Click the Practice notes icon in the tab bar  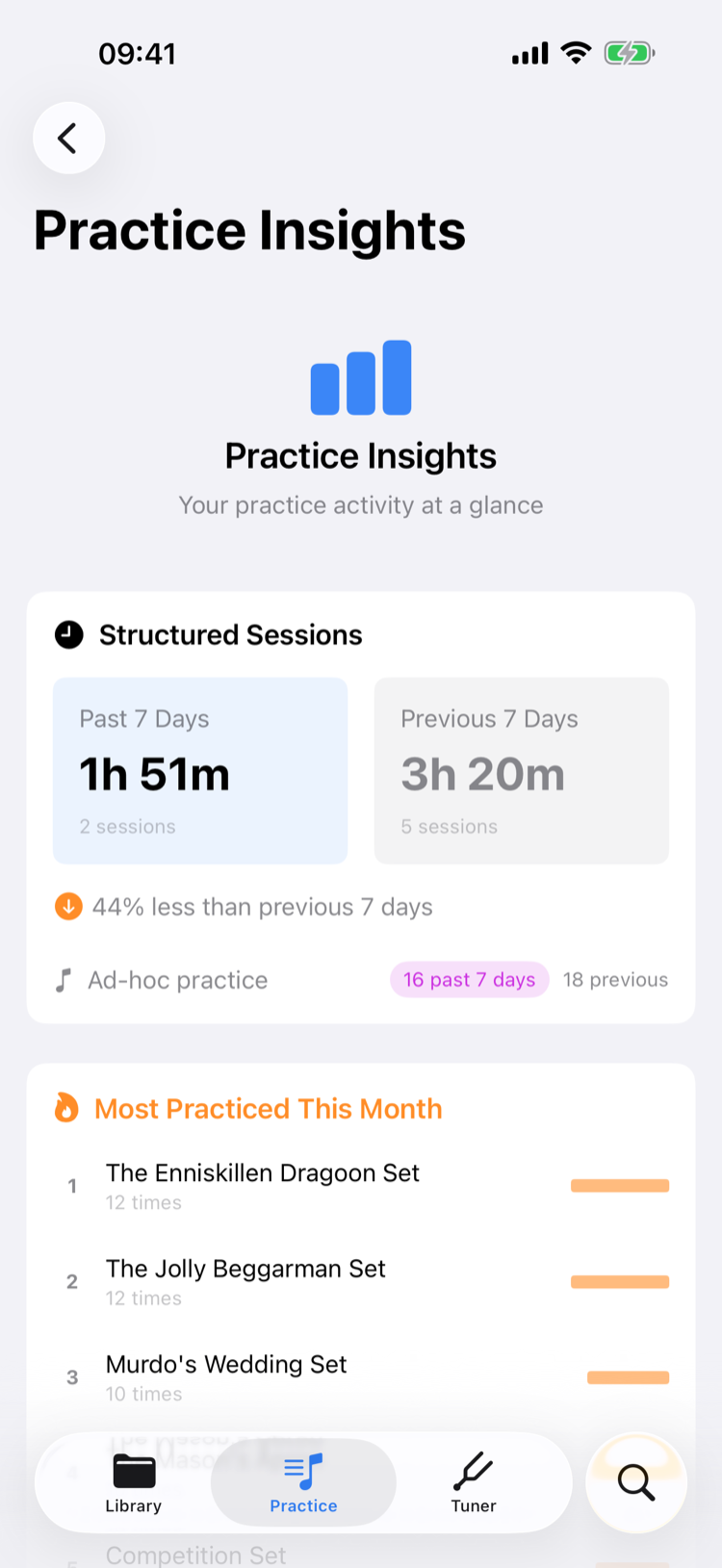click(302, 1468)
